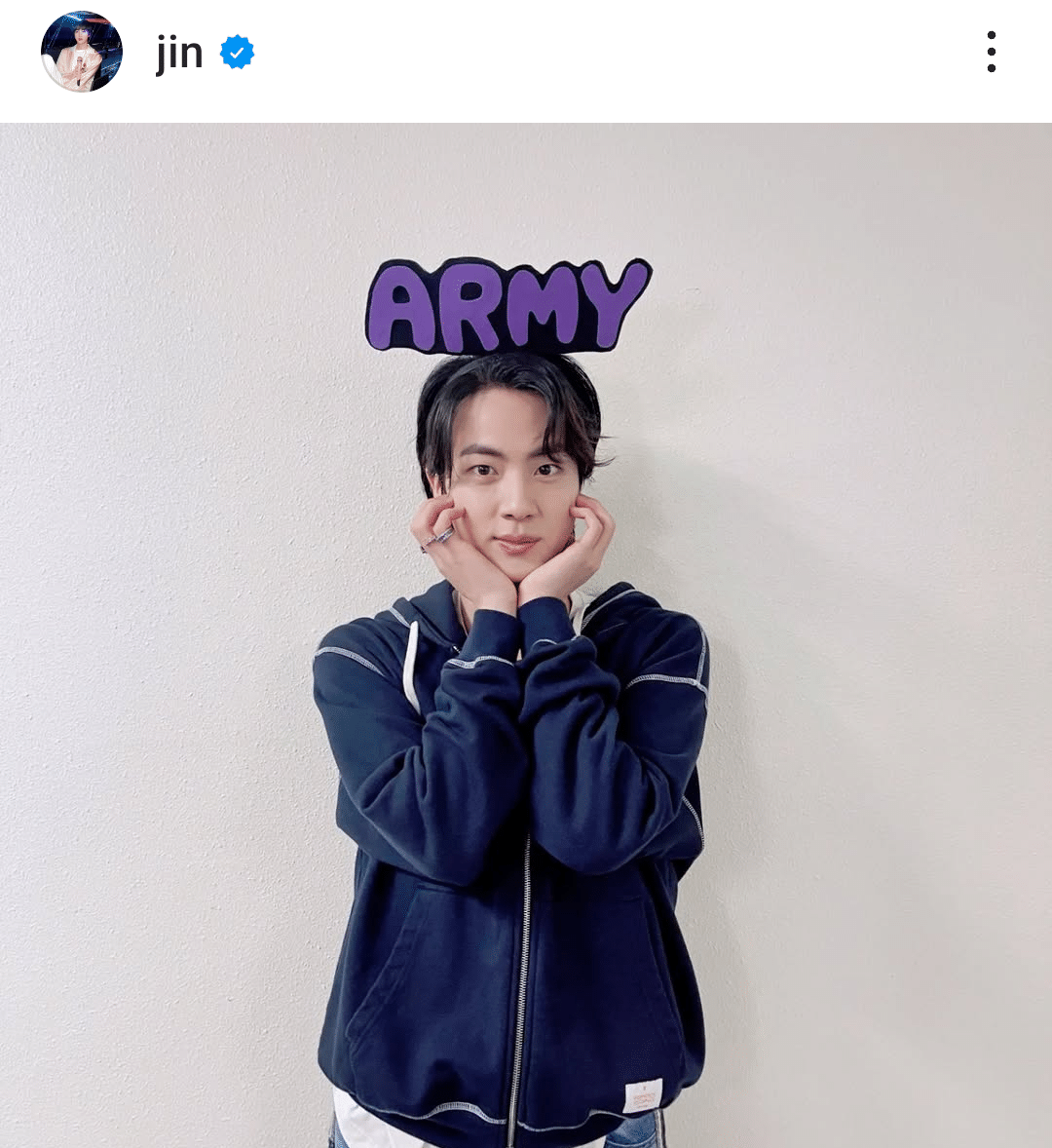Viewport: 1052px width, 1148px height.
Task: Click the post header bar
Action: pyautogui.click(x=526, y=54)
